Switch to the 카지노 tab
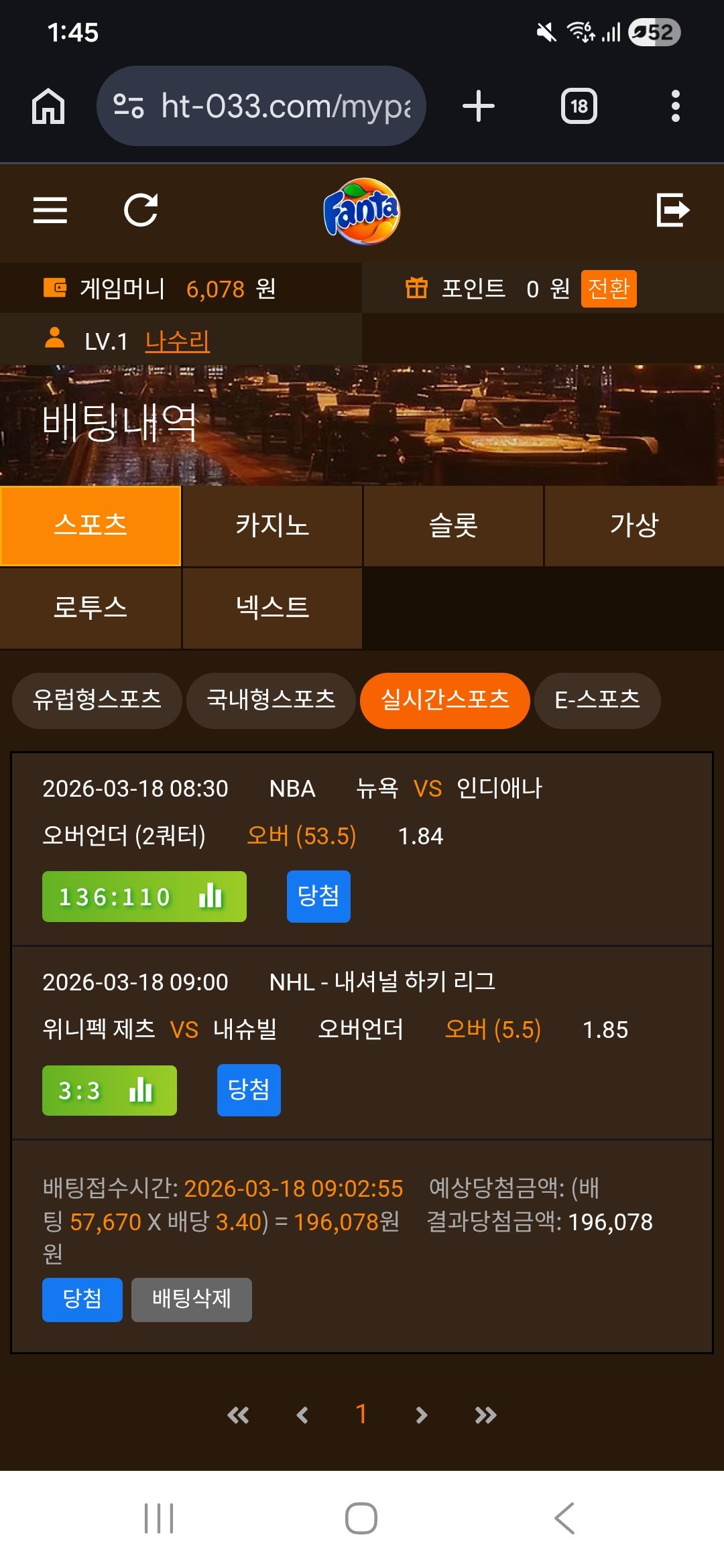Image resolution: width=724 pixels, height=1568 pixels. pos(272,526)
